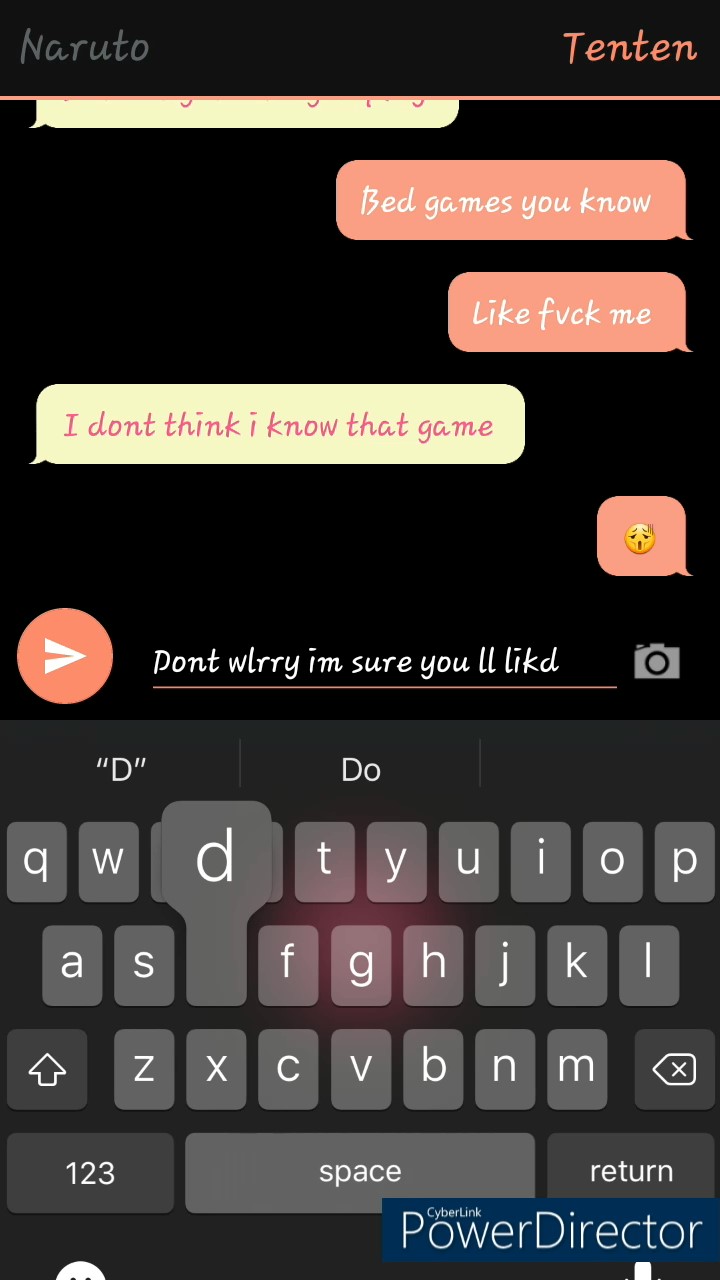
Task: Enable the shift key
Action: tap(47, 1070)
